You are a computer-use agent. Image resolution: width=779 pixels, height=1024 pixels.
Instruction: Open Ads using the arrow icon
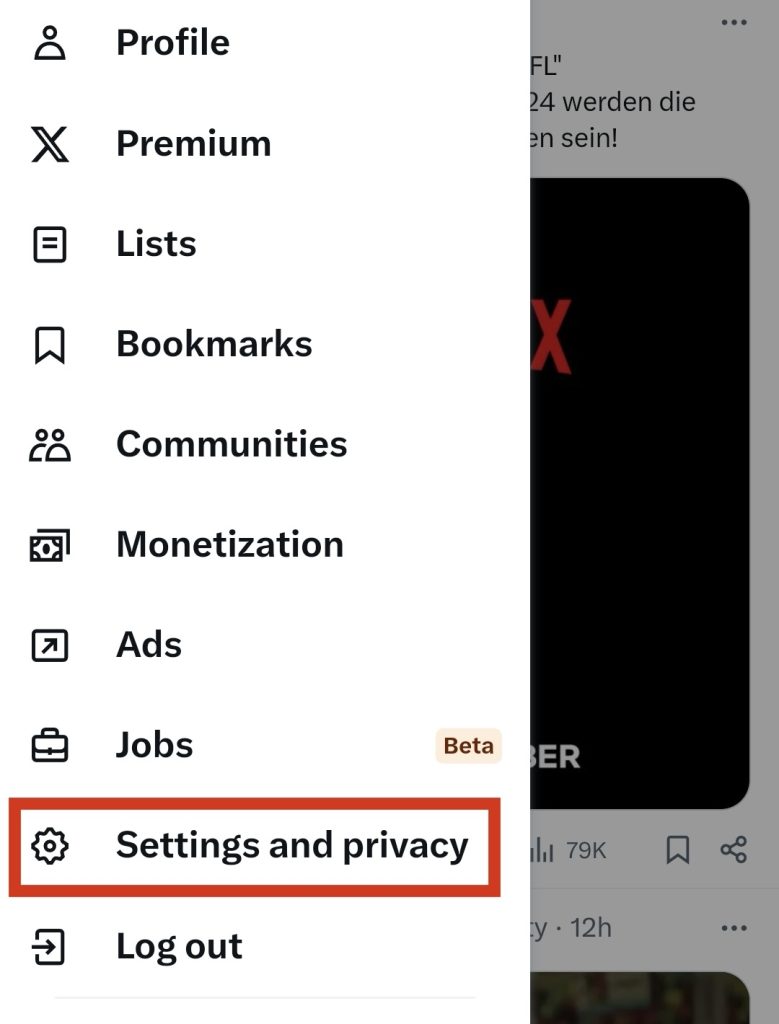(x=48, y=644)
